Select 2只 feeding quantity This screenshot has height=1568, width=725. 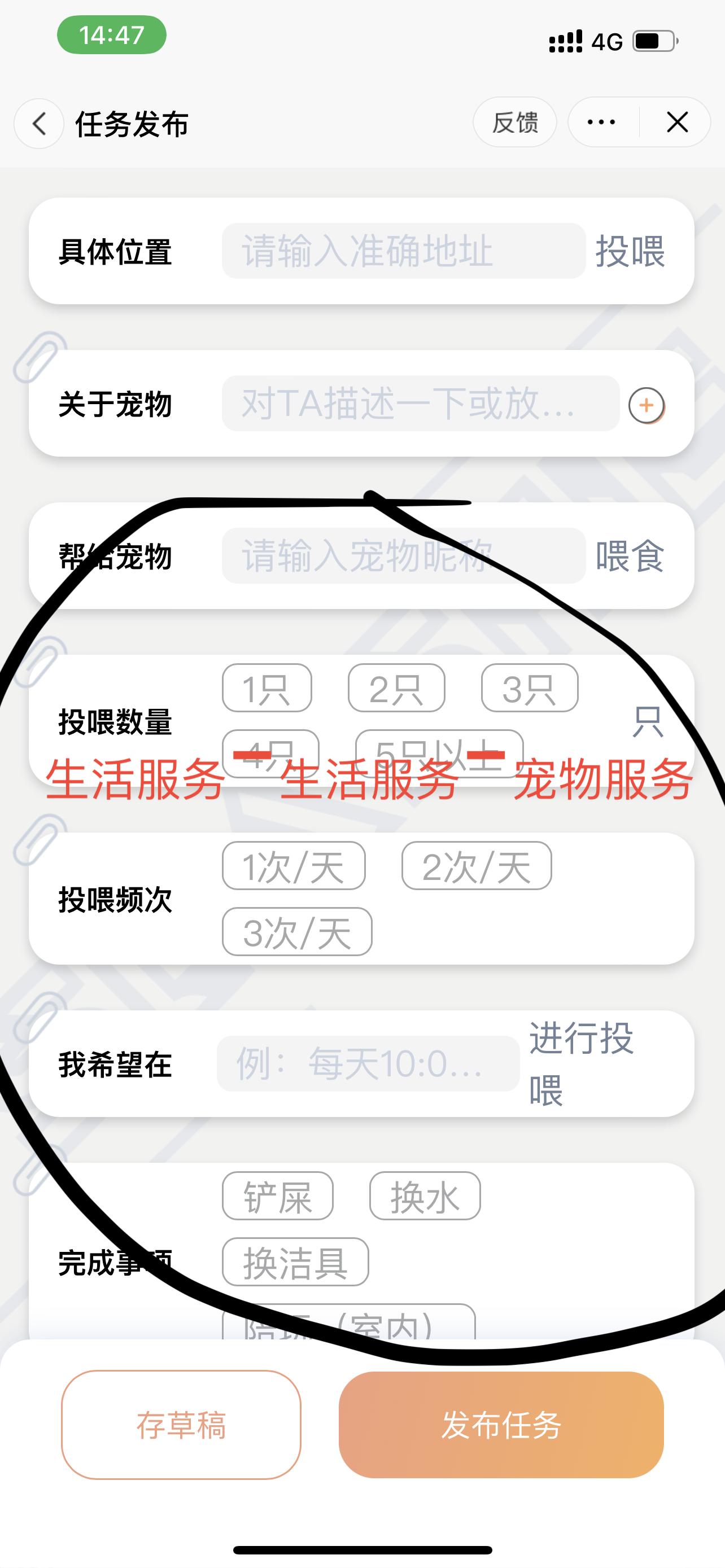[396, 688]
